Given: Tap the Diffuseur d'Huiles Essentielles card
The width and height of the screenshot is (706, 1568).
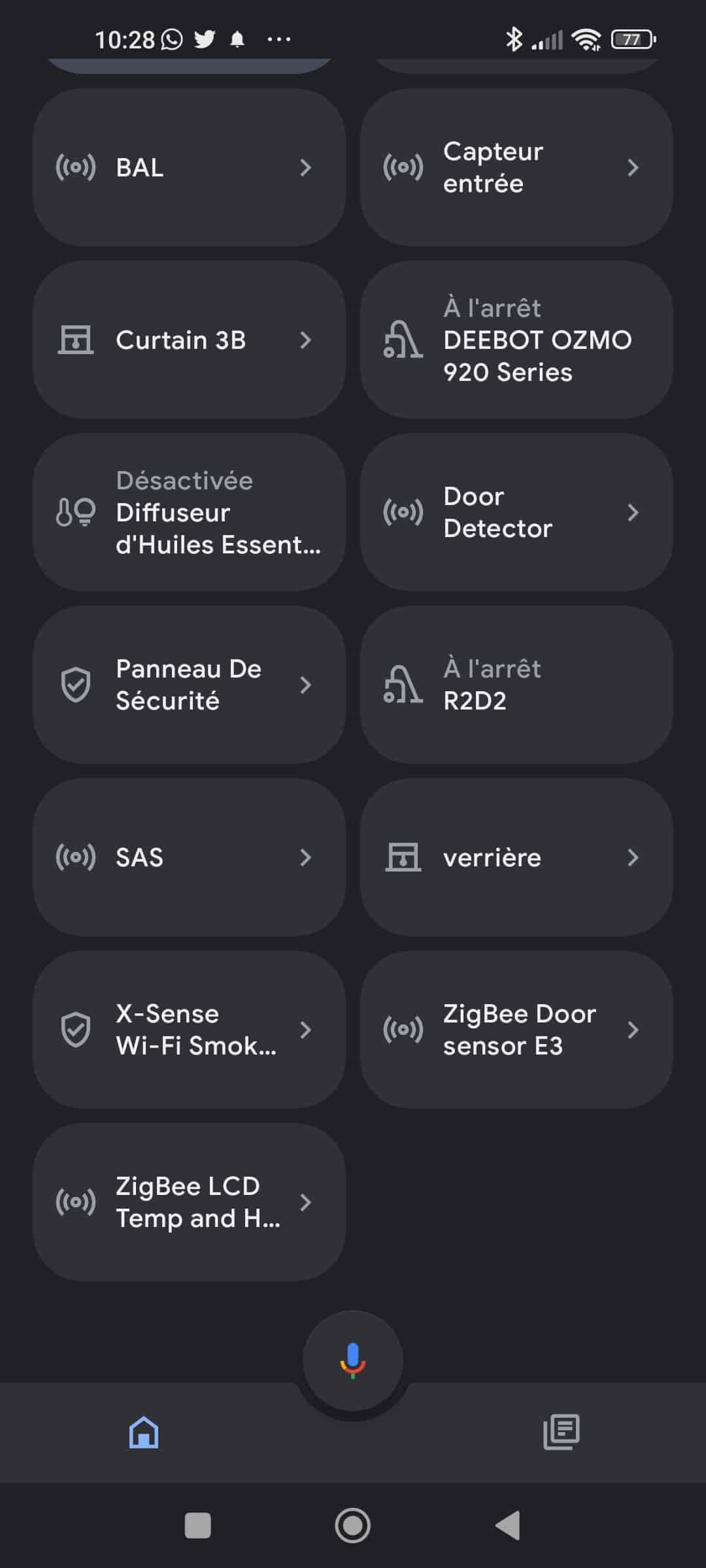Looking at the screenshot, I should coord(189,512).
